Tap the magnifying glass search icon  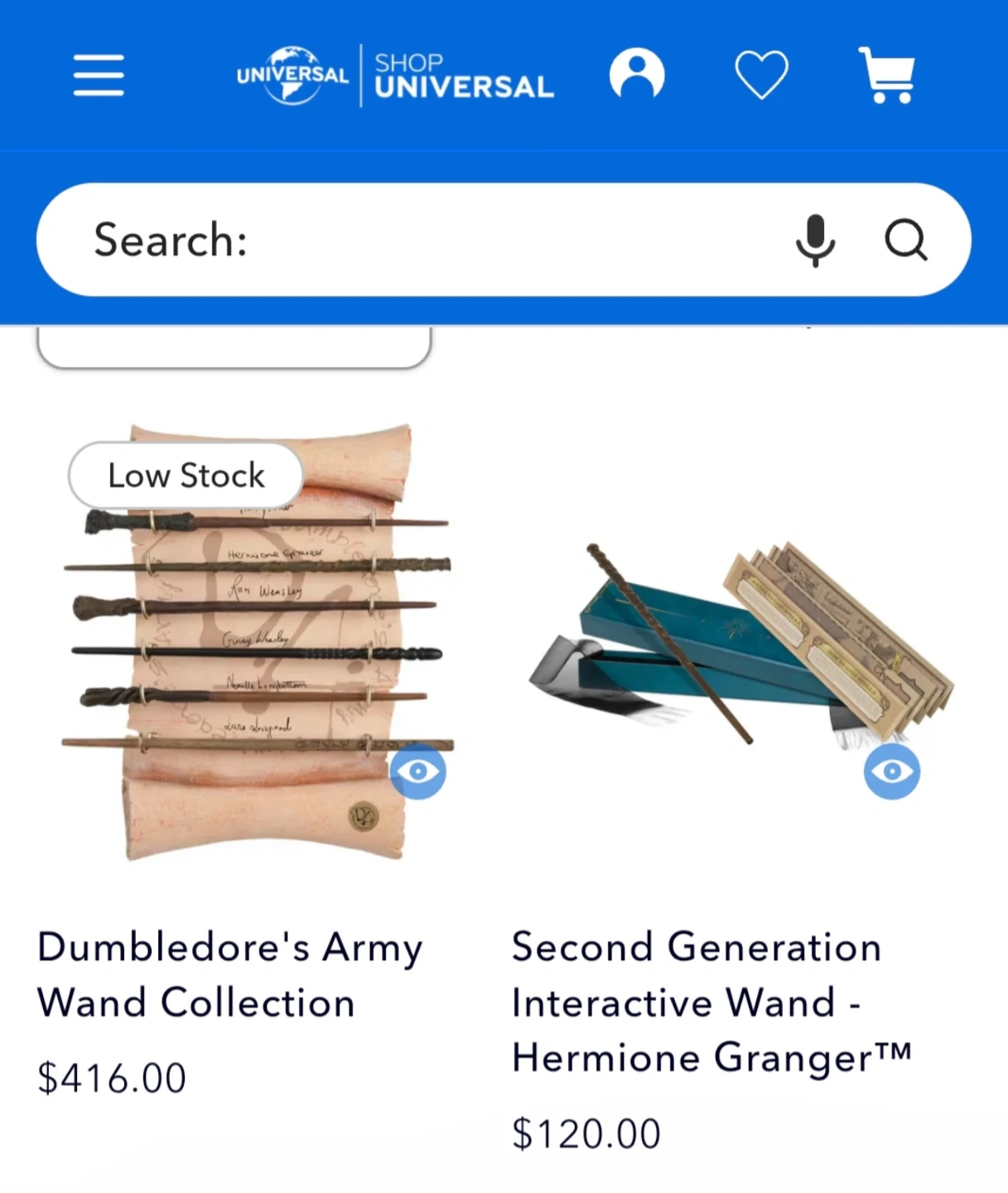(x=905, y=240)
